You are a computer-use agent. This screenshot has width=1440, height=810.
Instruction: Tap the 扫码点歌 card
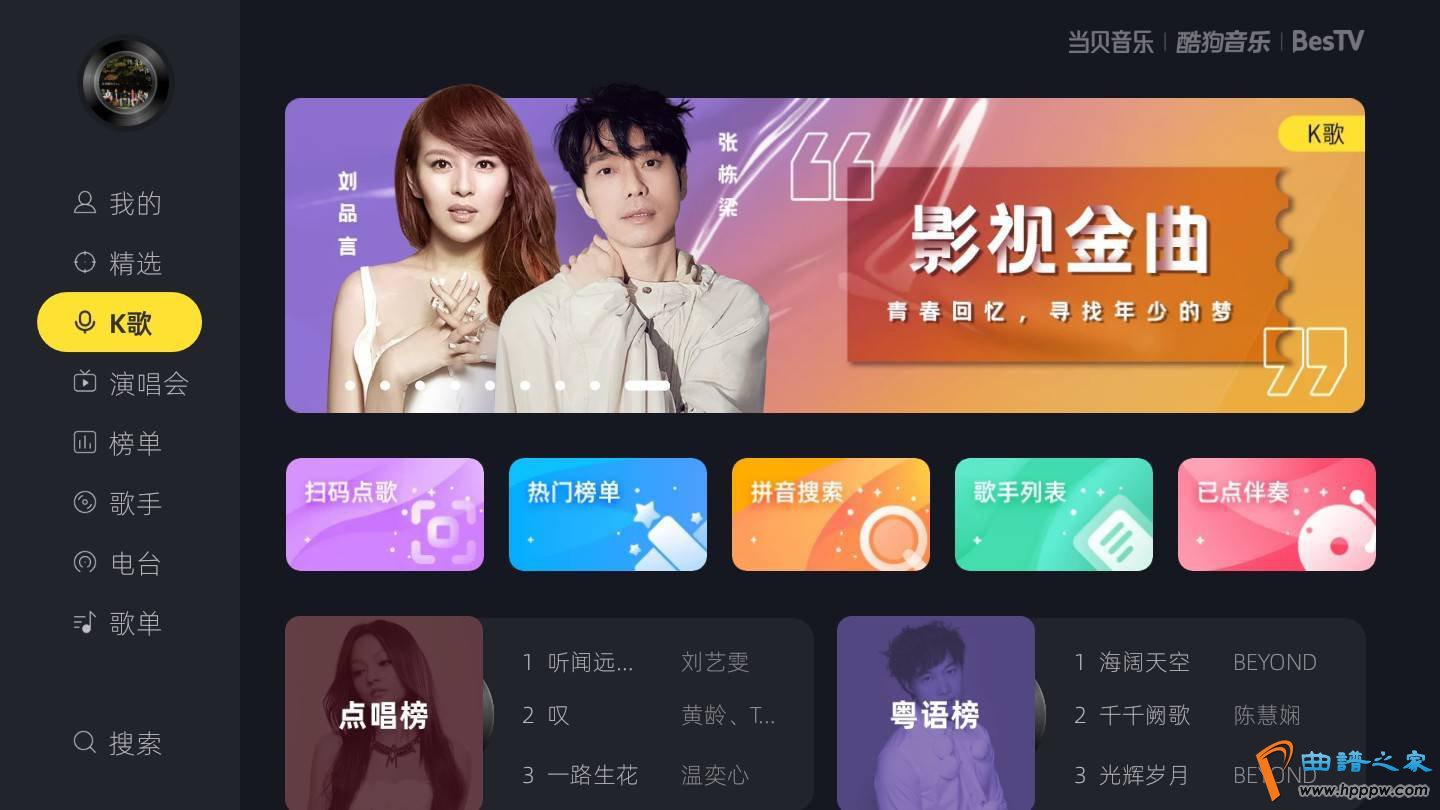tap(385, 514)
